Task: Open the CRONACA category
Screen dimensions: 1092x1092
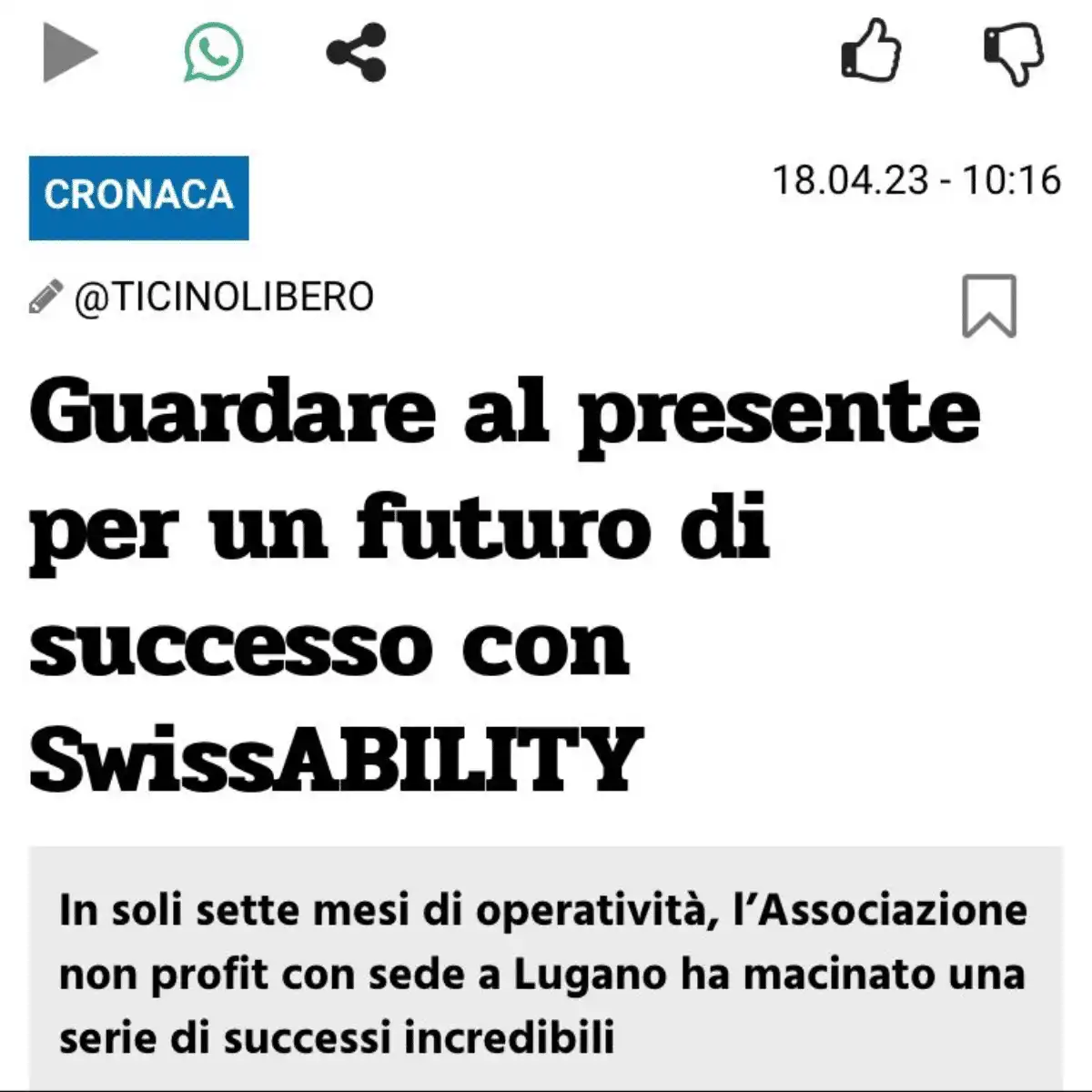Action: point(138,197)
